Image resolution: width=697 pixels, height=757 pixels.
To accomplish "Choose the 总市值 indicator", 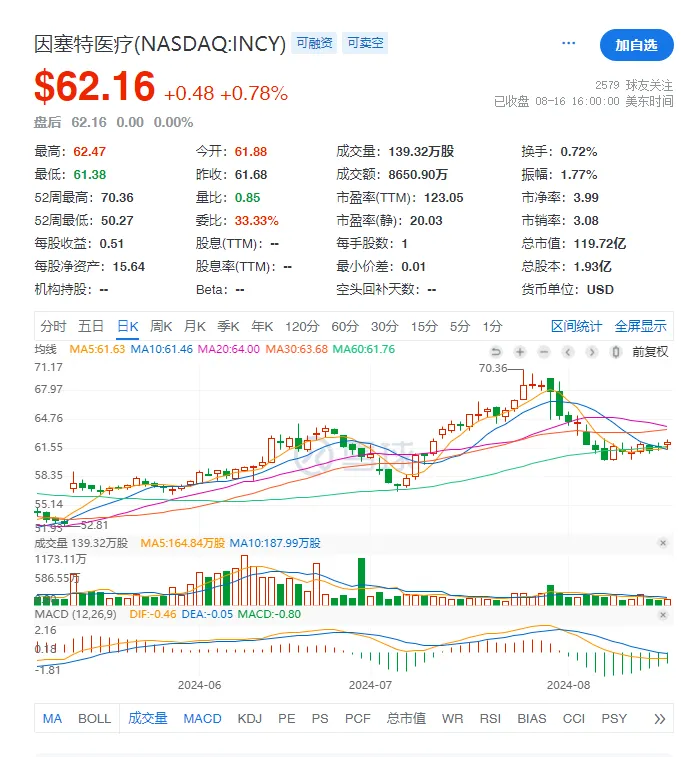I will [x=406, y=718].
